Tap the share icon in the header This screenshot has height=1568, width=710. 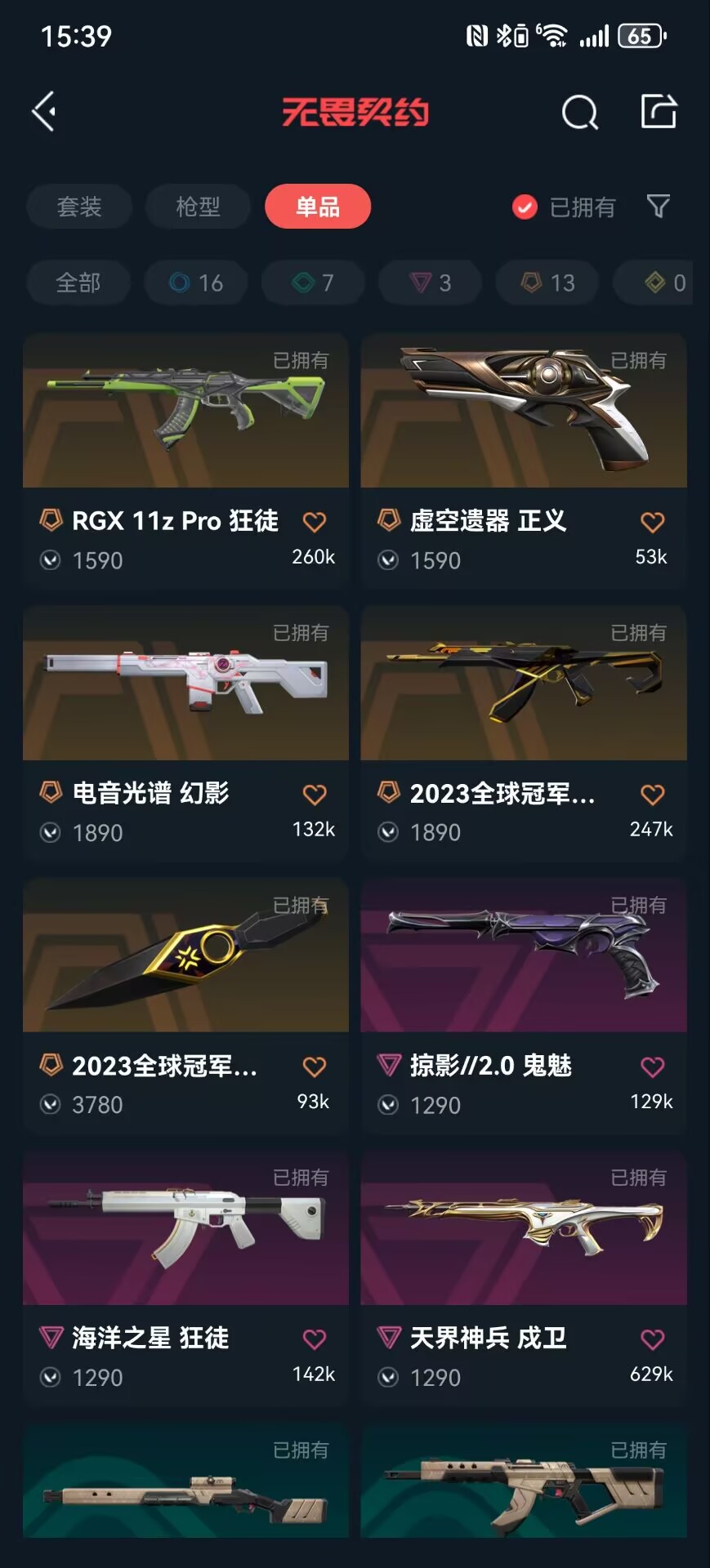coord(659,111)
